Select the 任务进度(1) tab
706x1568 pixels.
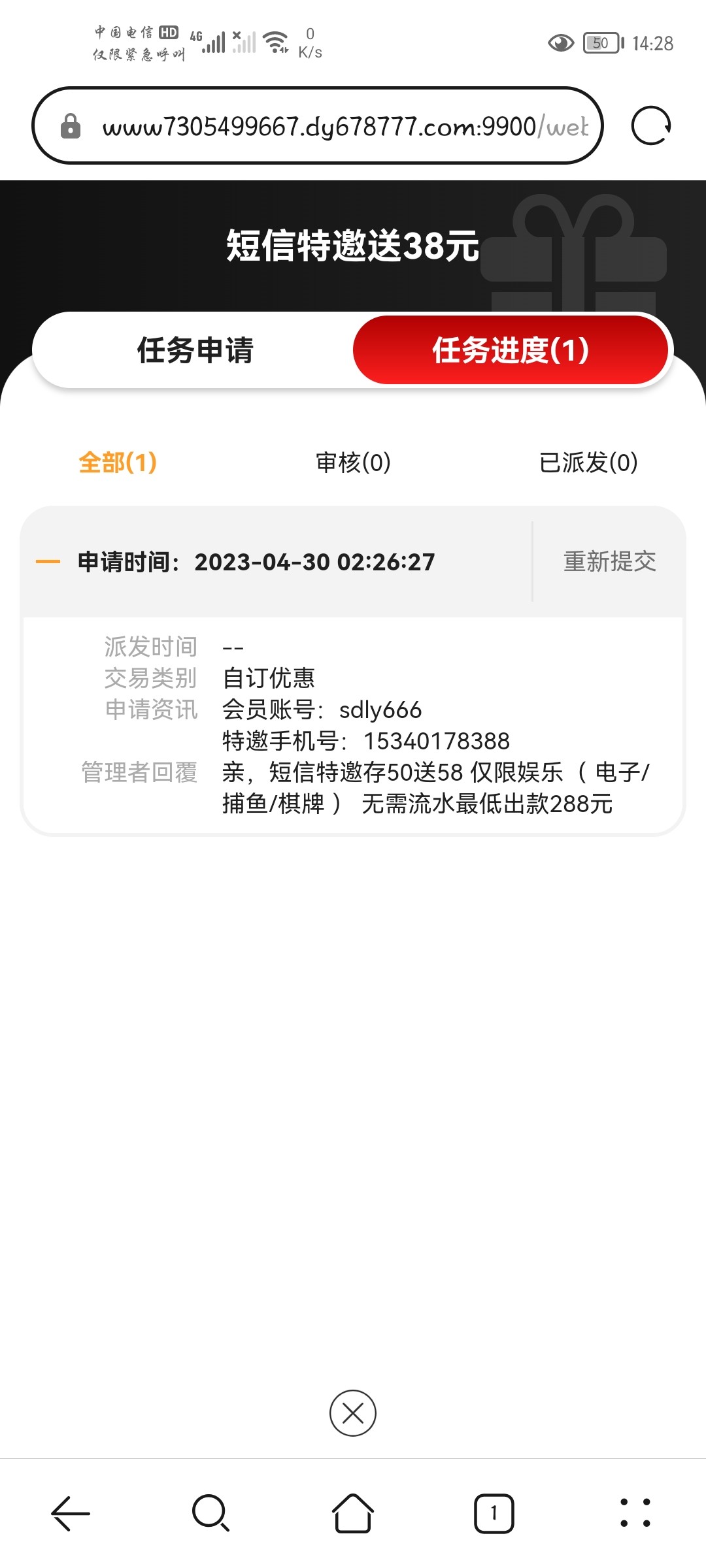tap(510, 351)
